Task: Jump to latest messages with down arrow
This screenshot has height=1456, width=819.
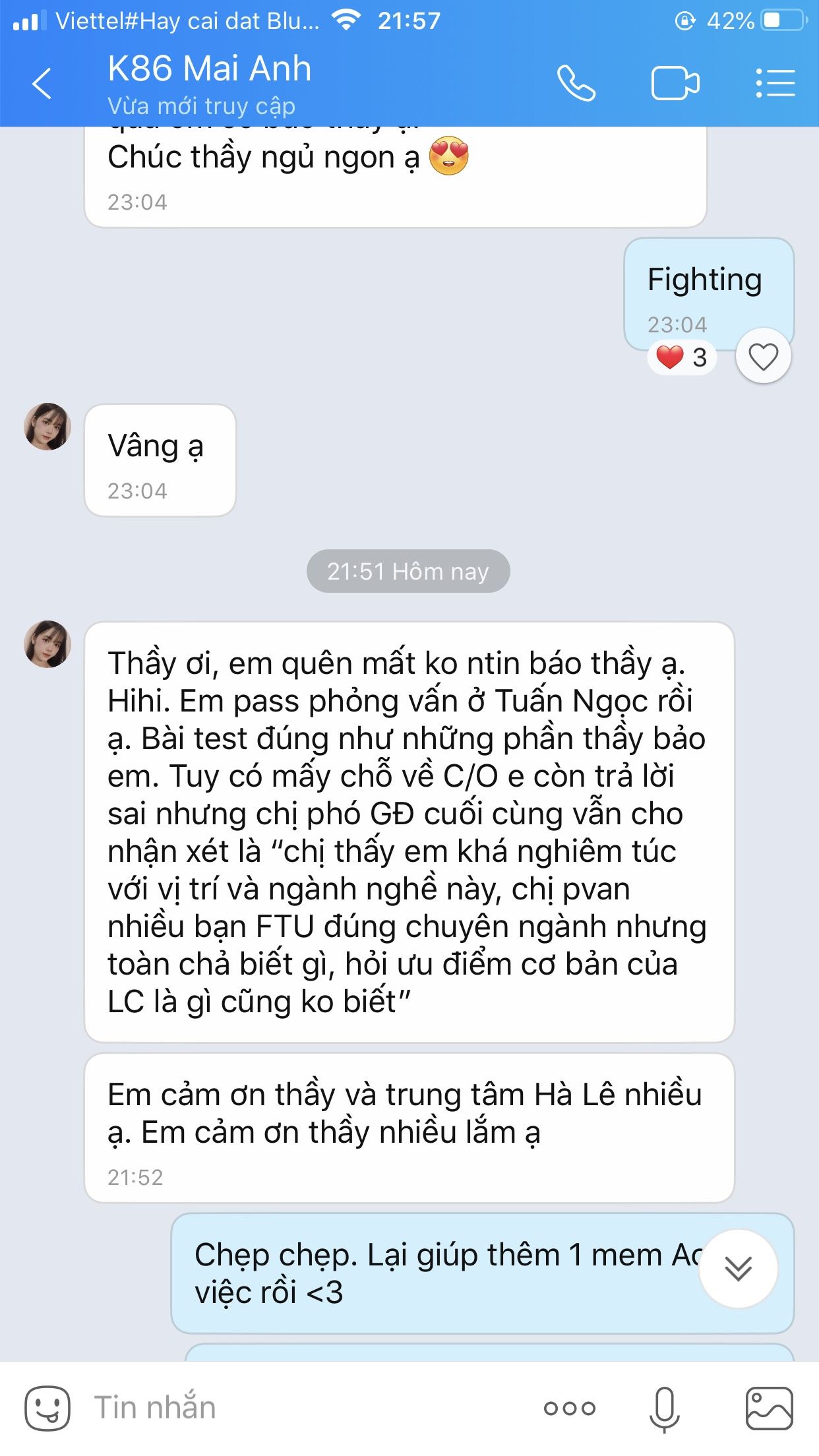Action: [738, 1268]
